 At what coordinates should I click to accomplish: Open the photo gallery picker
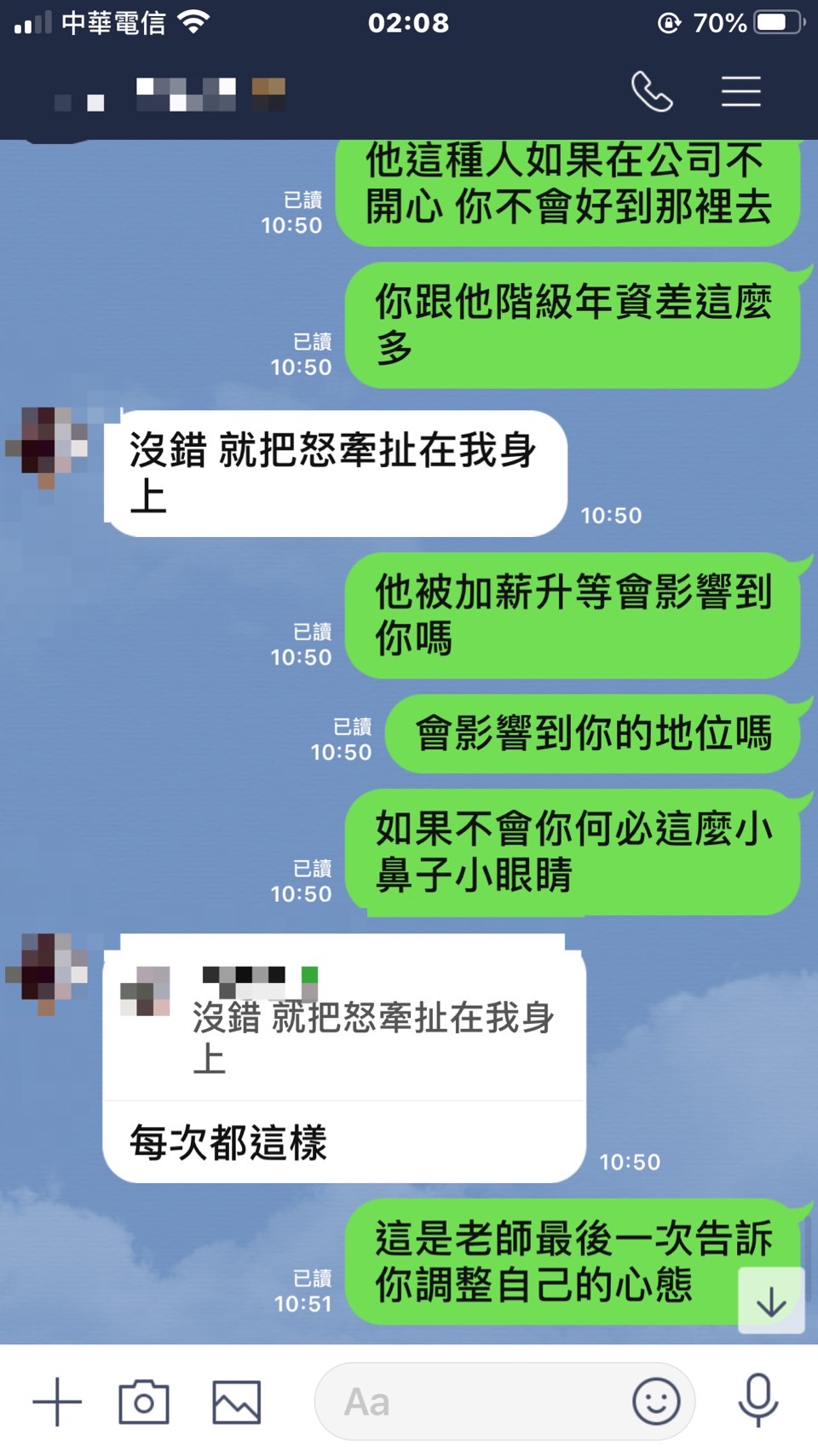click(x=236, y=1401)
